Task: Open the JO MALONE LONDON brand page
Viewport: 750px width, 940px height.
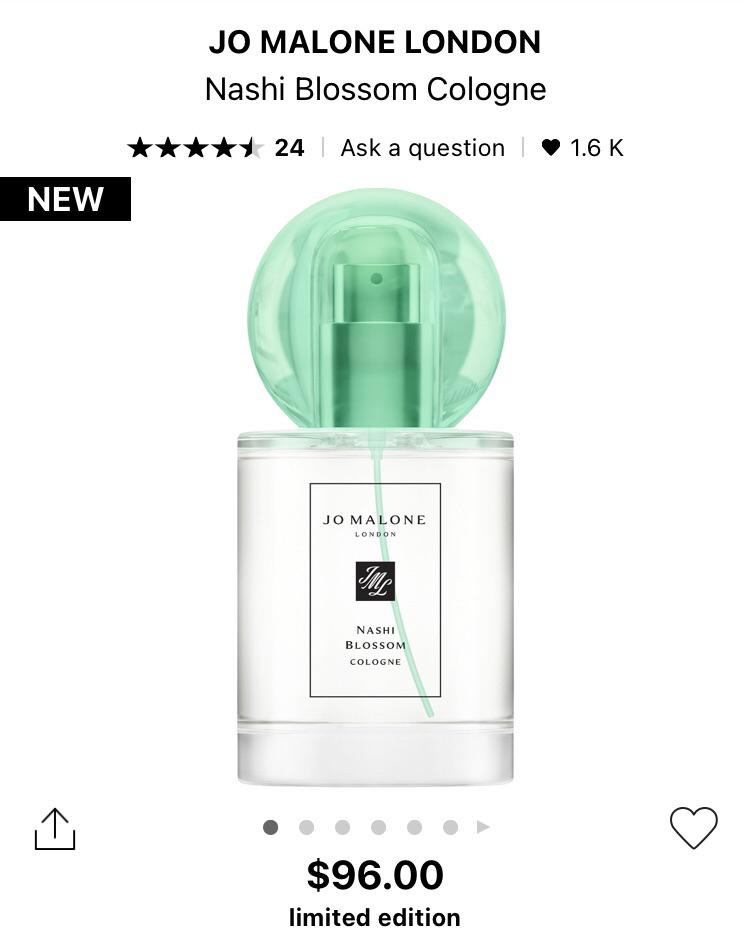Action: click(x=375, y=41)
